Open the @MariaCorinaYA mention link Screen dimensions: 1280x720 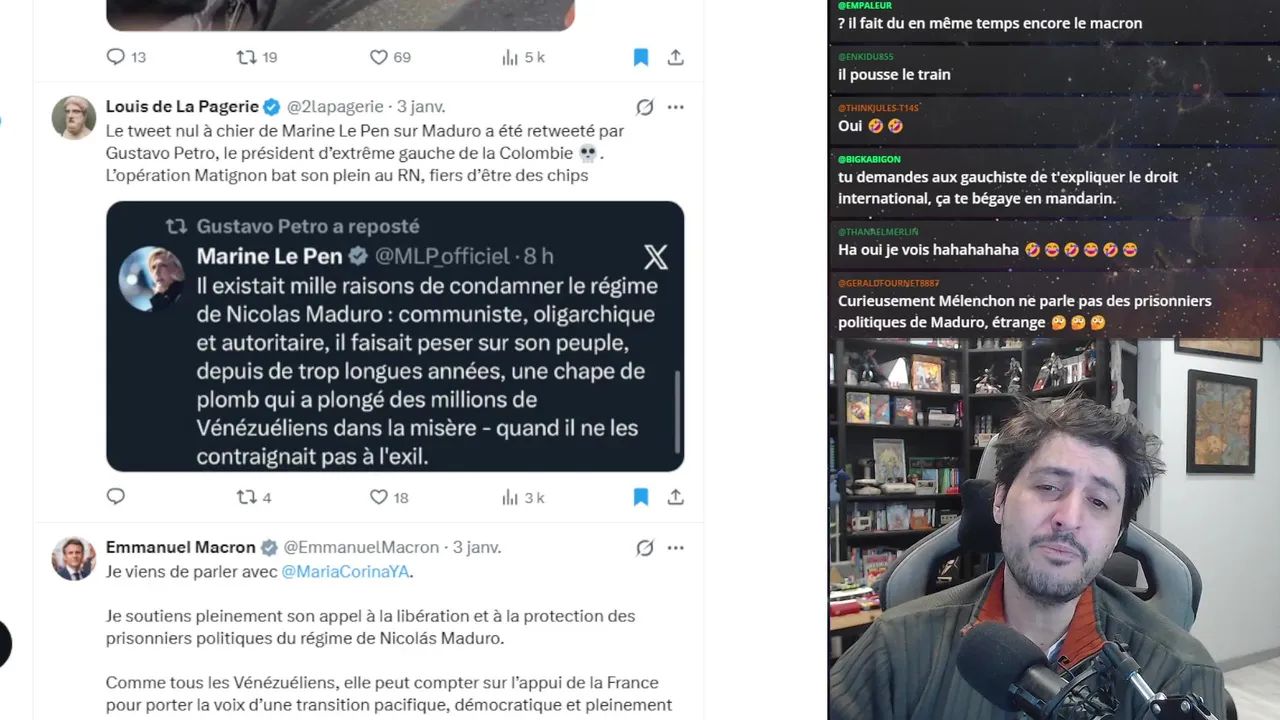[x=345, y=572]
